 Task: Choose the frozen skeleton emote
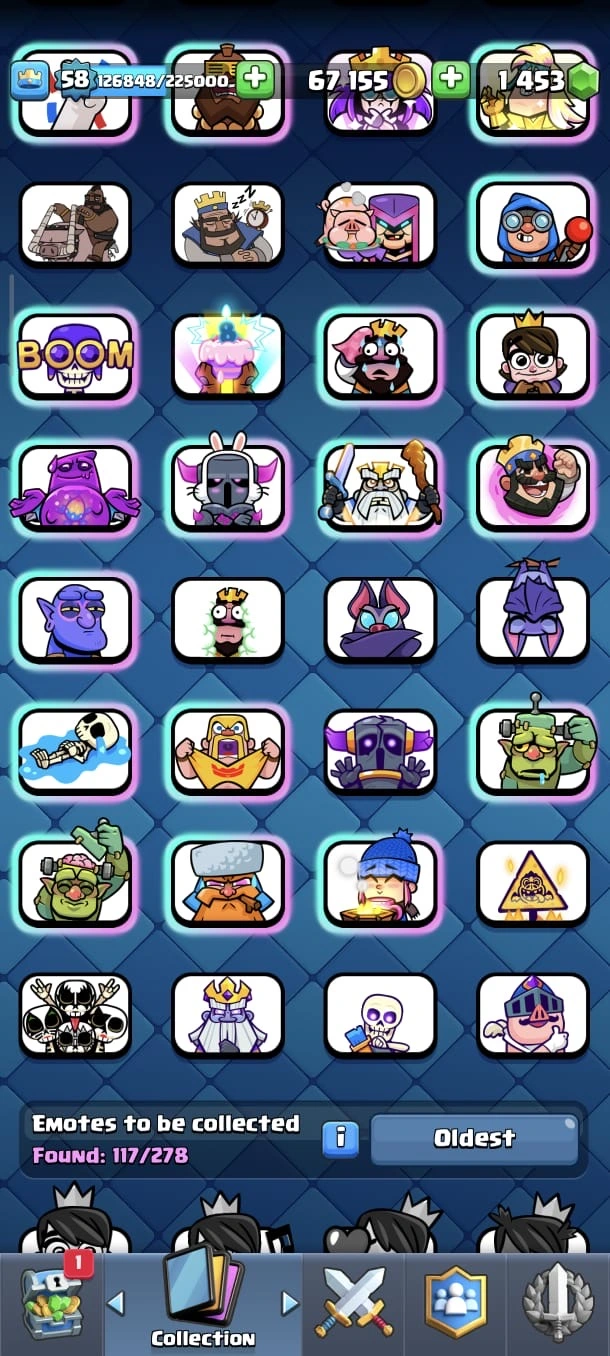[x=75, y=751]
